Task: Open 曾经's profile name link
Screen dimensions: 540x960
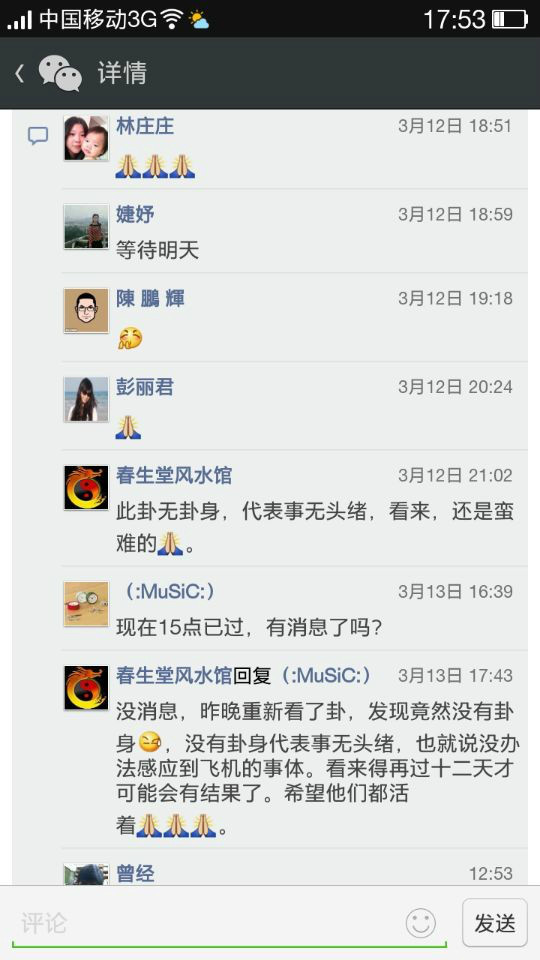Action: [135, 874]
